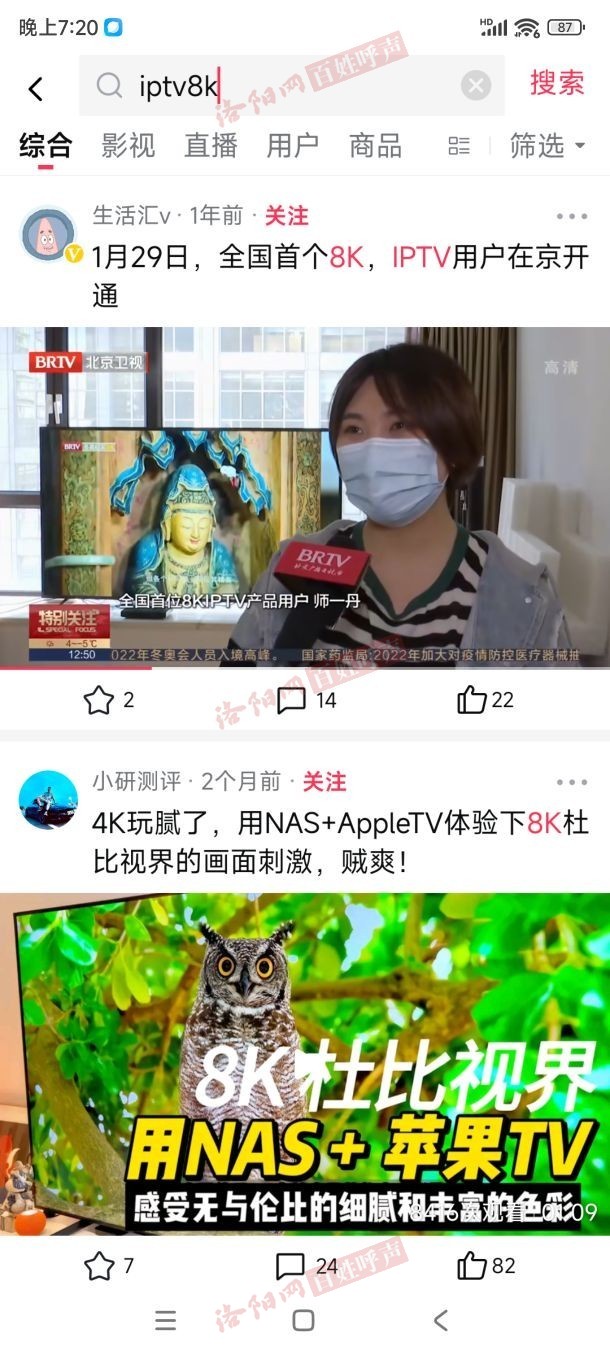
Task: Tap the red 搜索 button
Action: click(x=557, y=84)
